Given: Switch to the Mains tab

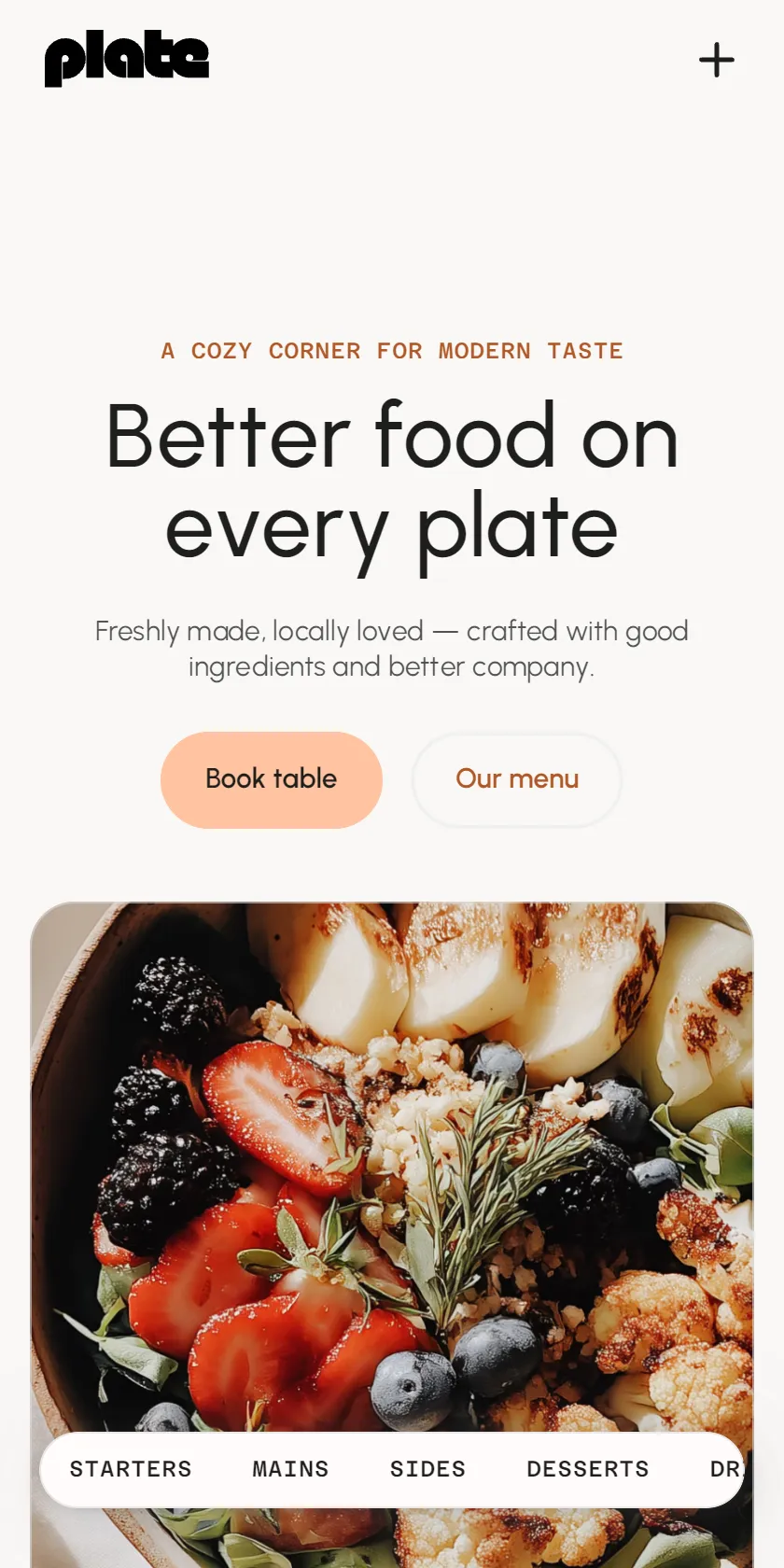Looking at the screenshot, I should (x=290, y=1469).
